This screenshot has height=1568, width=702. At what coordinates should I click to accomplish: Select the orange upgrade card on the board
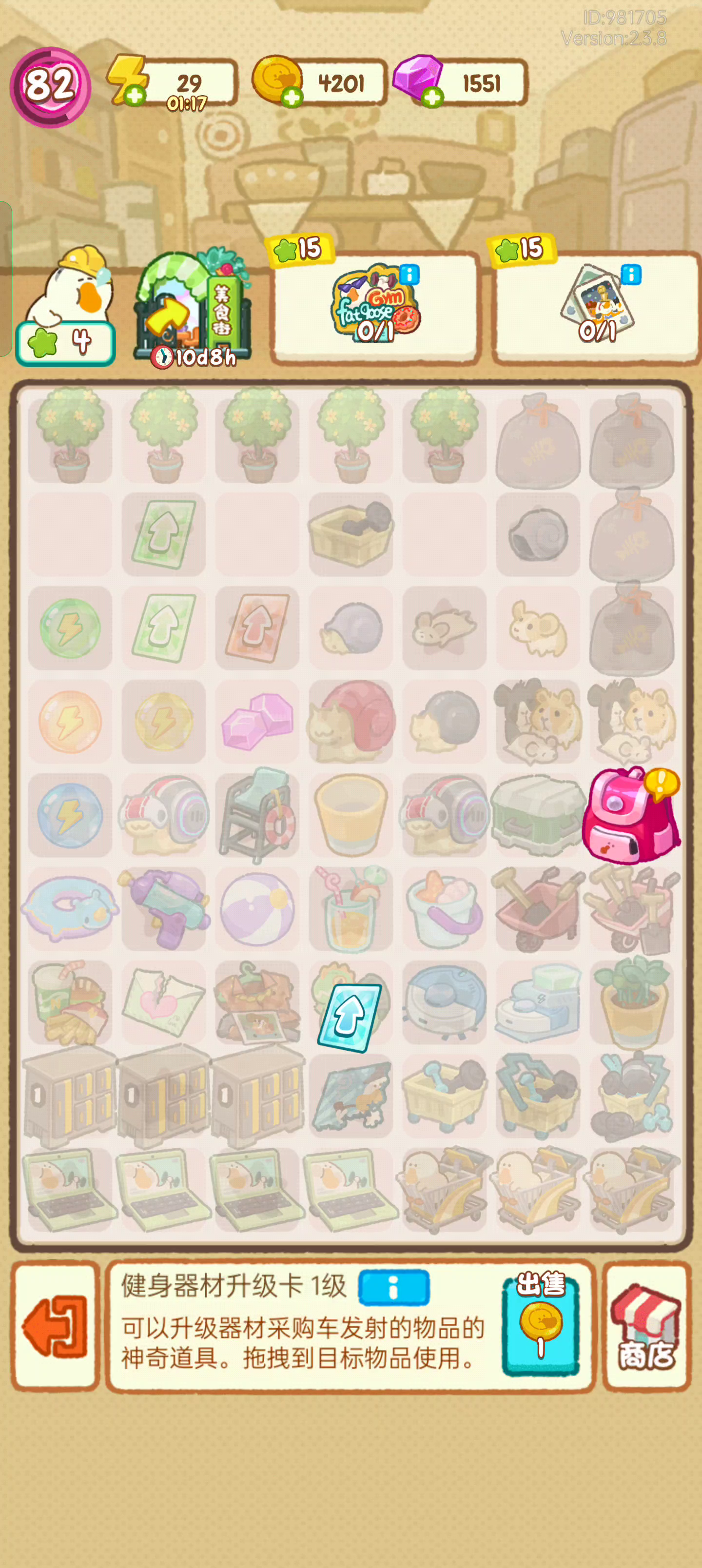[257, 628]
